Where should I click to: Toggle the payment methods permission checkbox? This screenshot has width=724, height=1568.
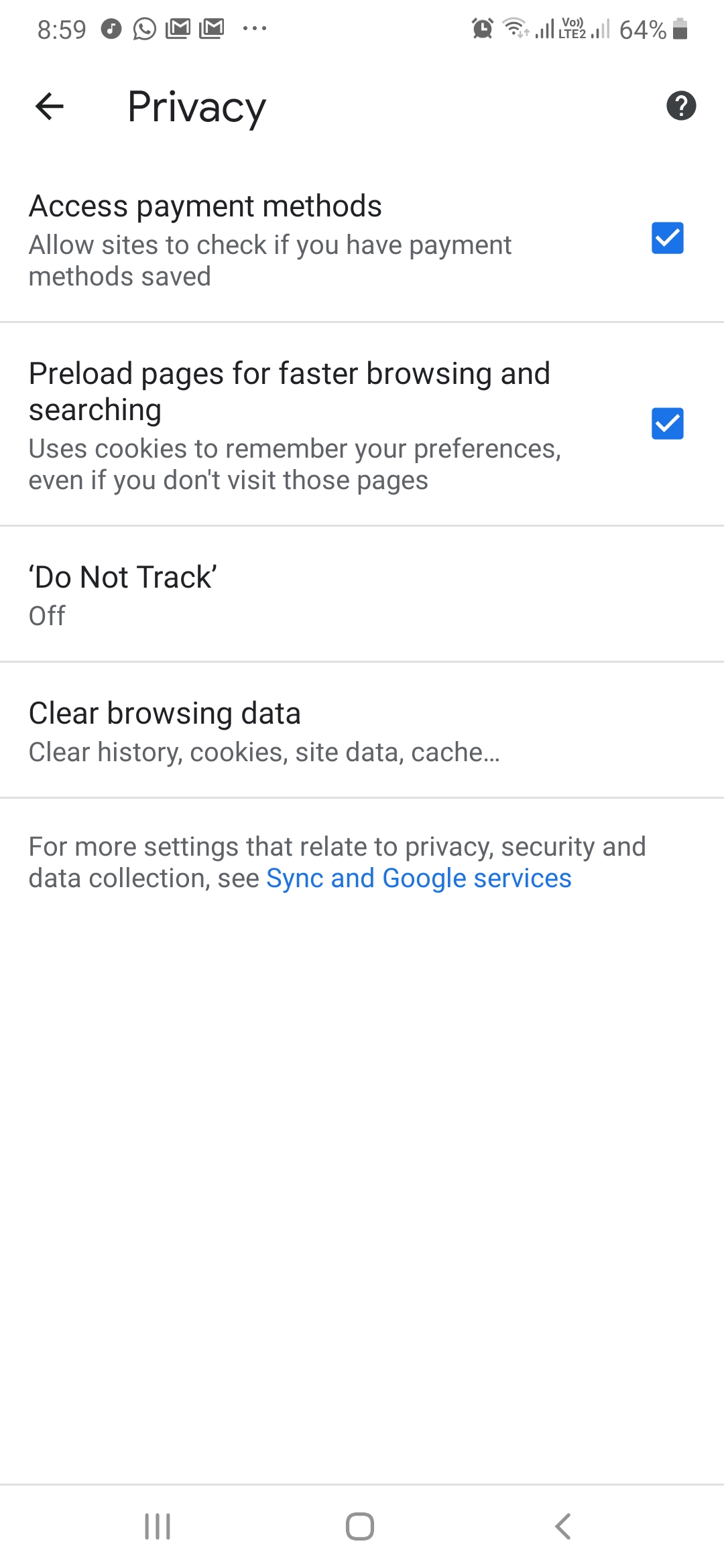click(667, 238)
